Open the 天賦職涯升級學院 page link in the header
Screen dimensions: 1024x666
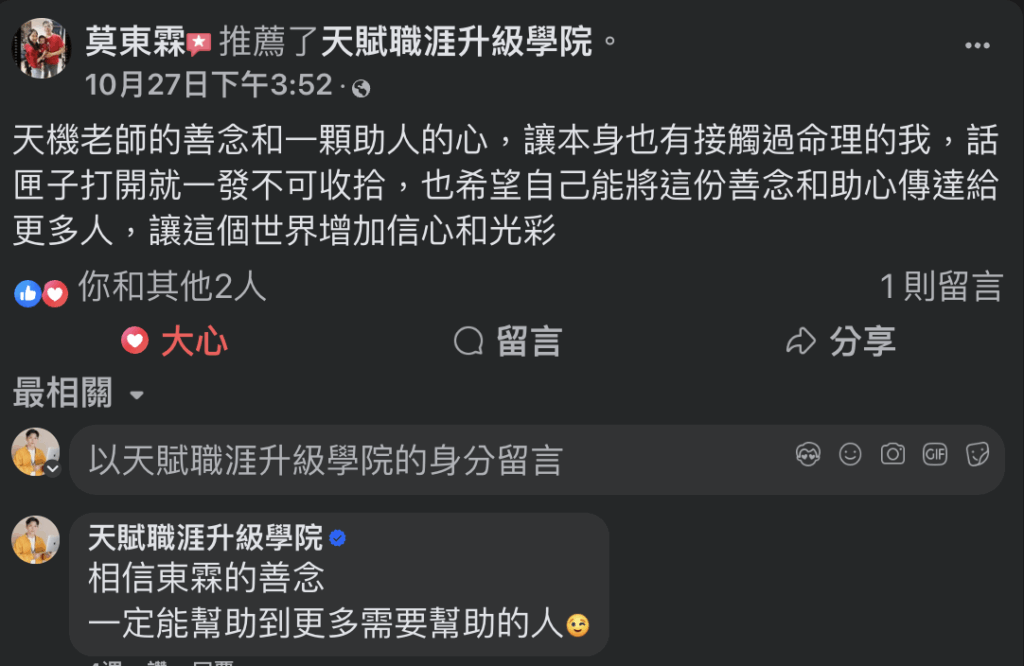click(456, 42)
